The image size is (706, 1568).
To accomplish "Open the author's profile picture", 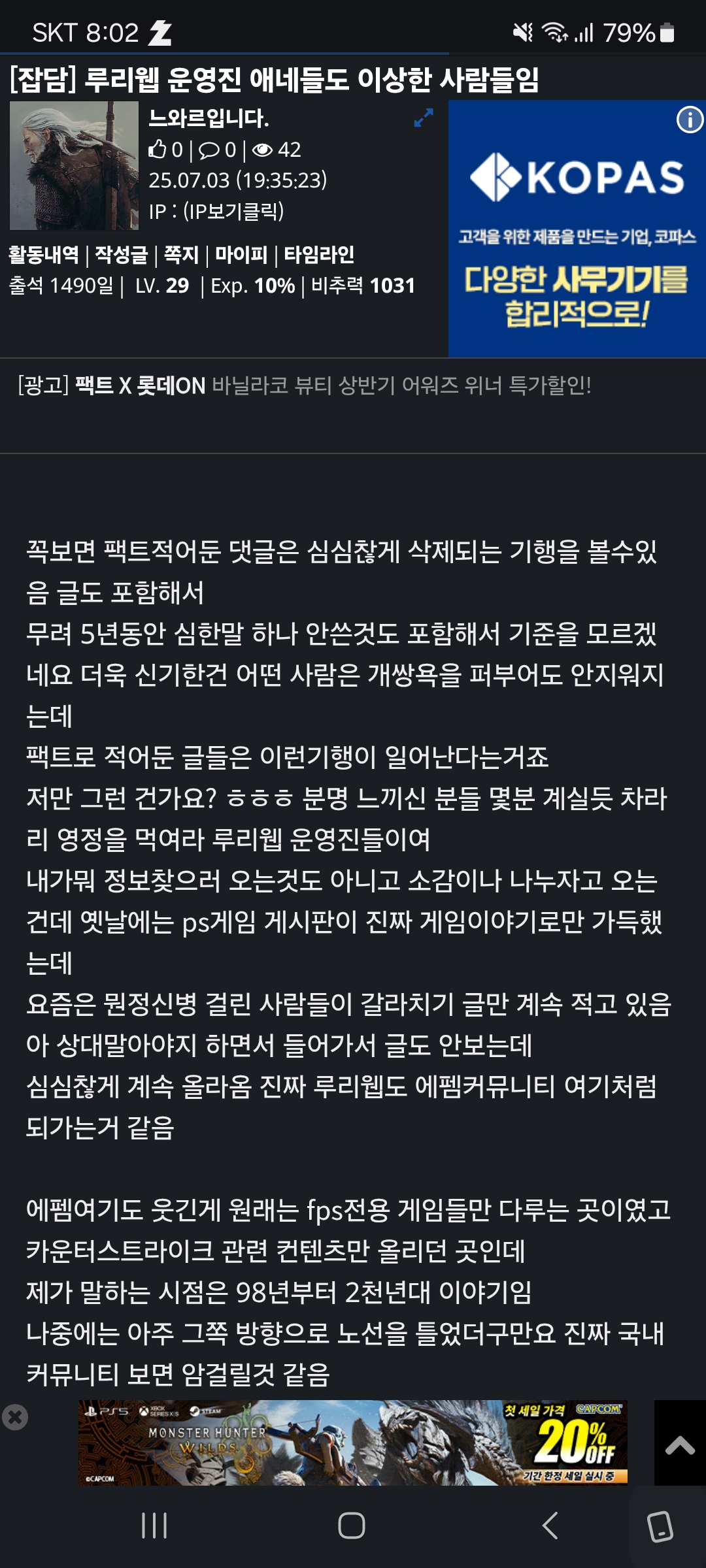I will (x=74, y=165).
